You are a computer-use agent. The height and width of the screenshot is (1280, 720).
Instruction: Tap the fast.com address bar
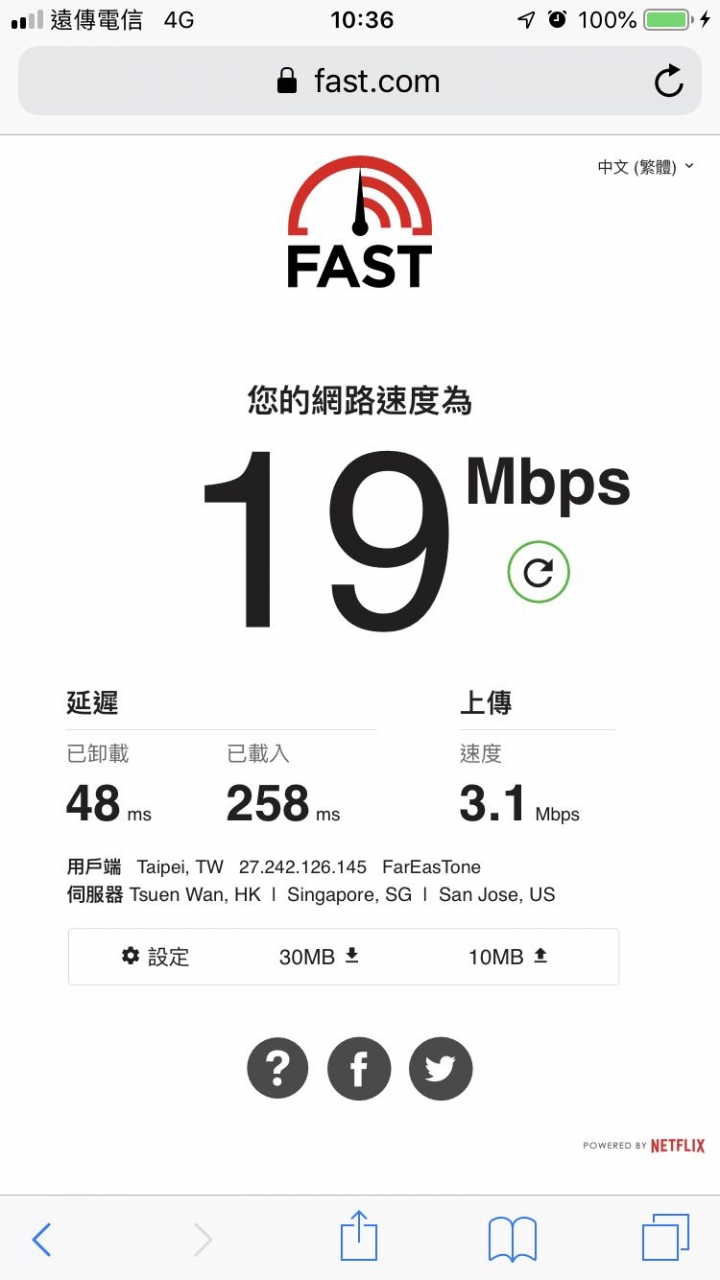tap(359, 81)
